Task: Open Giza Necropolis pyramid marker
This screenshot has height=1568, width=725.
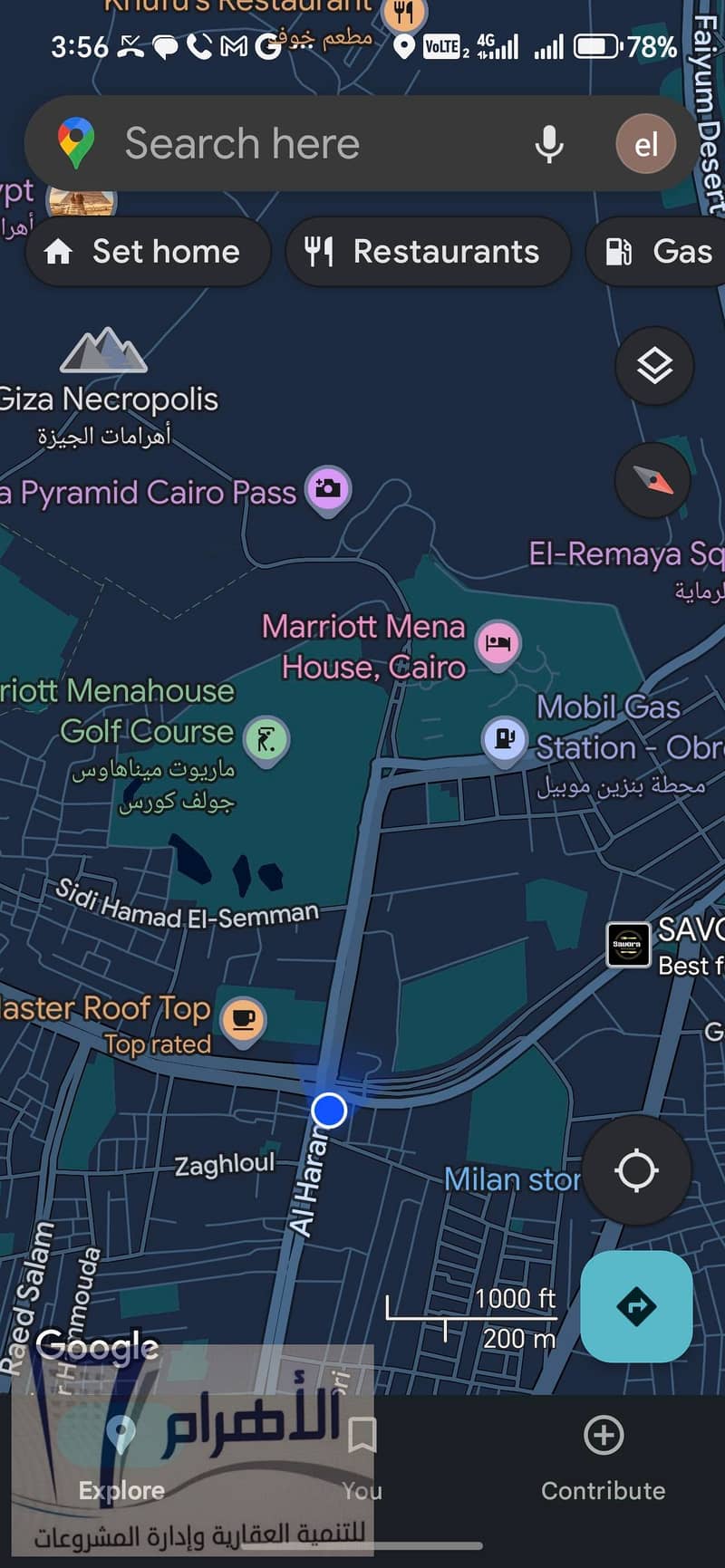Action: 103,351
